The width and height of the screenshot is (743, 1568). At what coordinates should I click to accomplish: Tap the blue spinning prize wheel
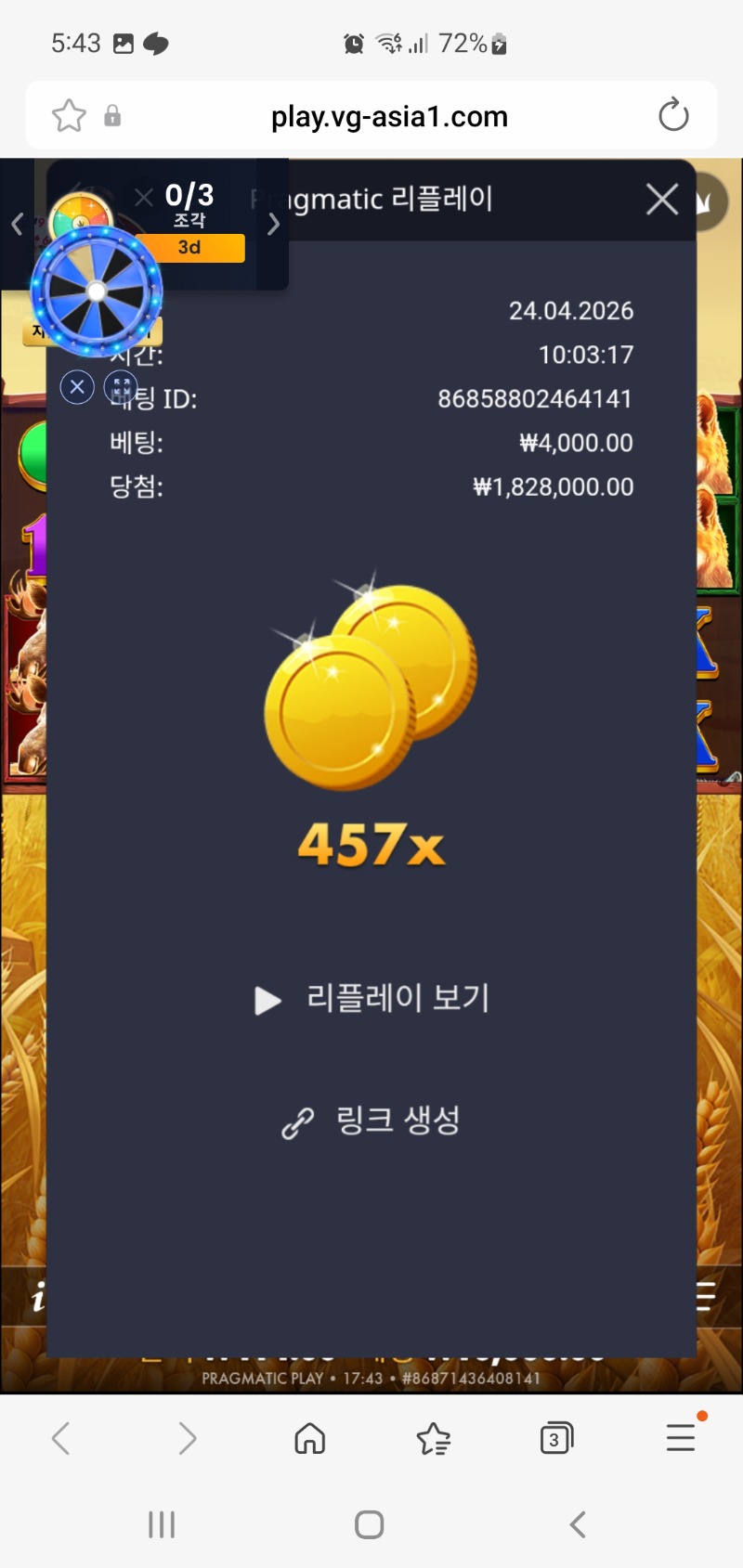click(97, 292)
